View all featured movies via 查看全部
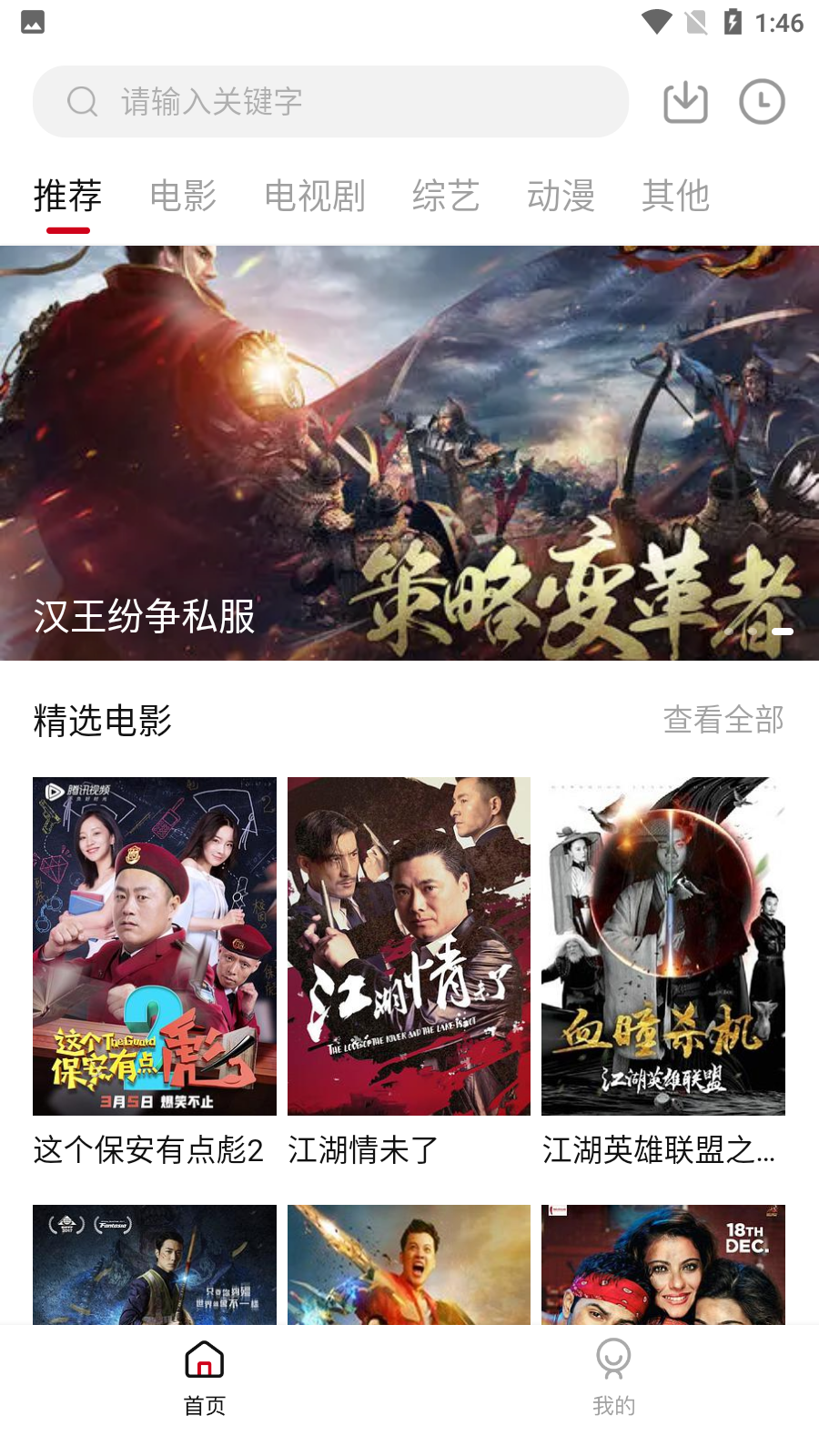The height and width of the screenshot is (1456, 819). [723, 720]
